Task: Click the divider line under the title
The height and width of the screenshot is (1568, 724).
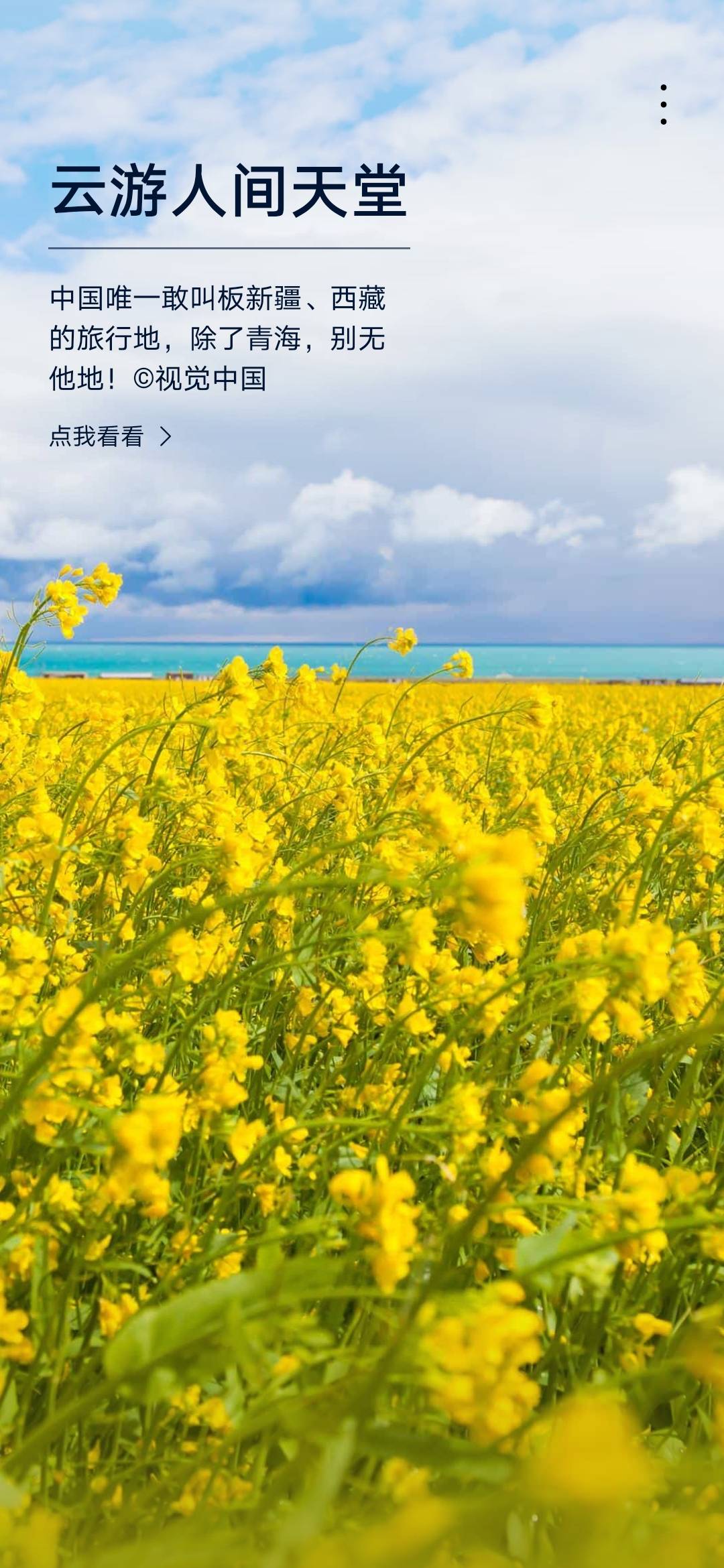Action: pos(228,248)
